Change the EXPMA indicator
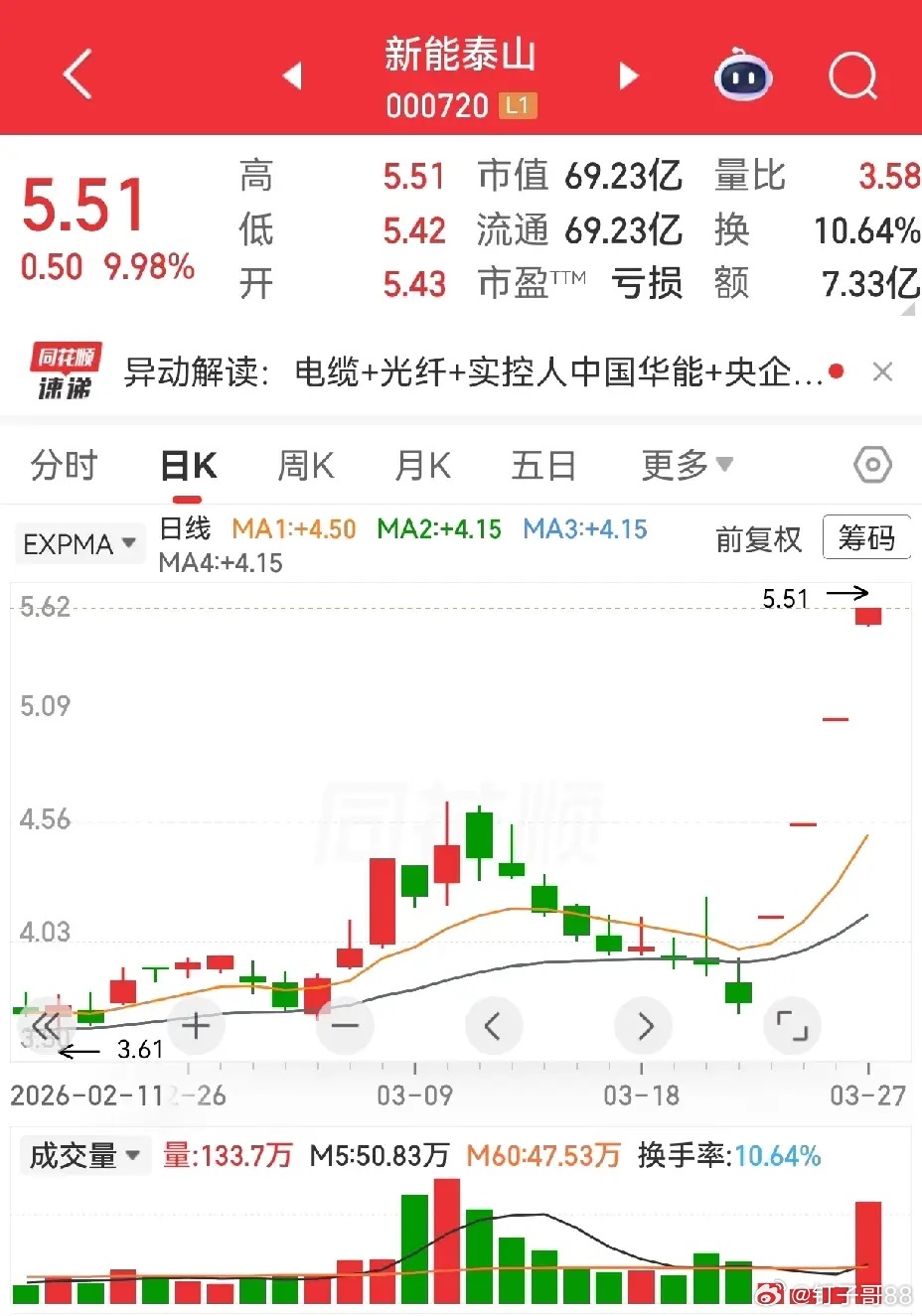The width and height of the screenshot is (922, 1316). 79,544
